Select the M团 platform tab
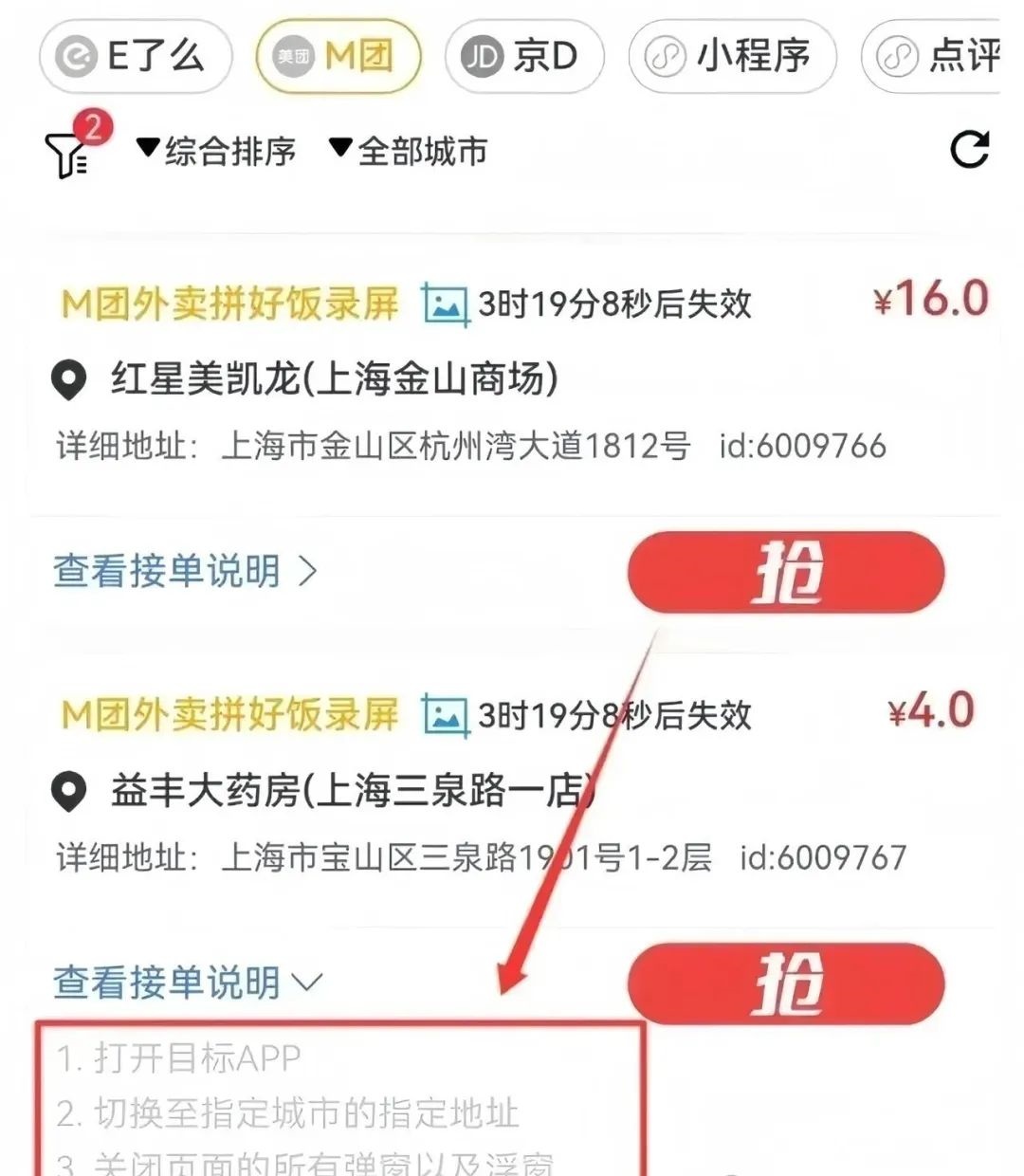Screen dimensions: 1024x1176 (x=337, y=57)
